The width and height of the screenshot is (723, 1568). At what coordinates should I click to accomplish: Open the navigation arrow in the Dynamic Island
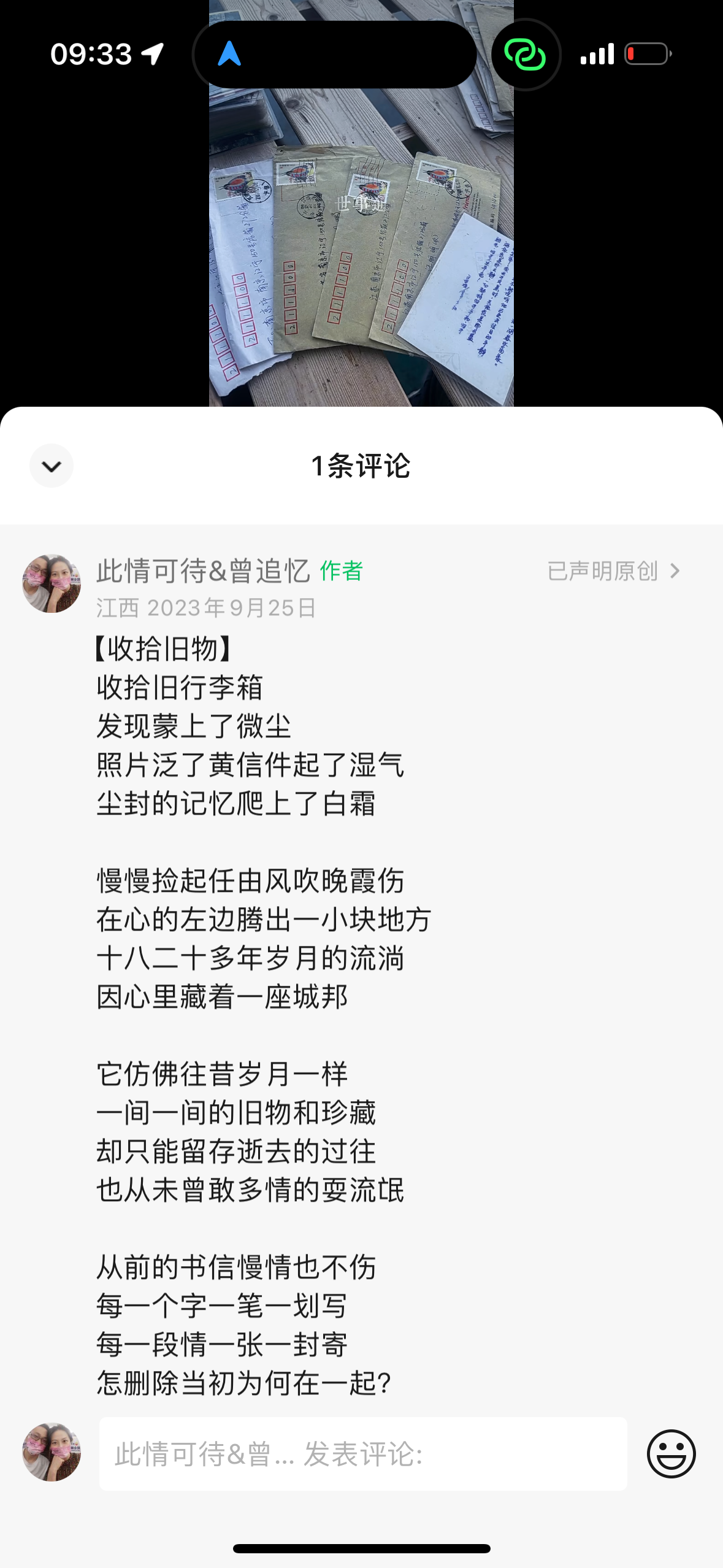tap(229, 54)
